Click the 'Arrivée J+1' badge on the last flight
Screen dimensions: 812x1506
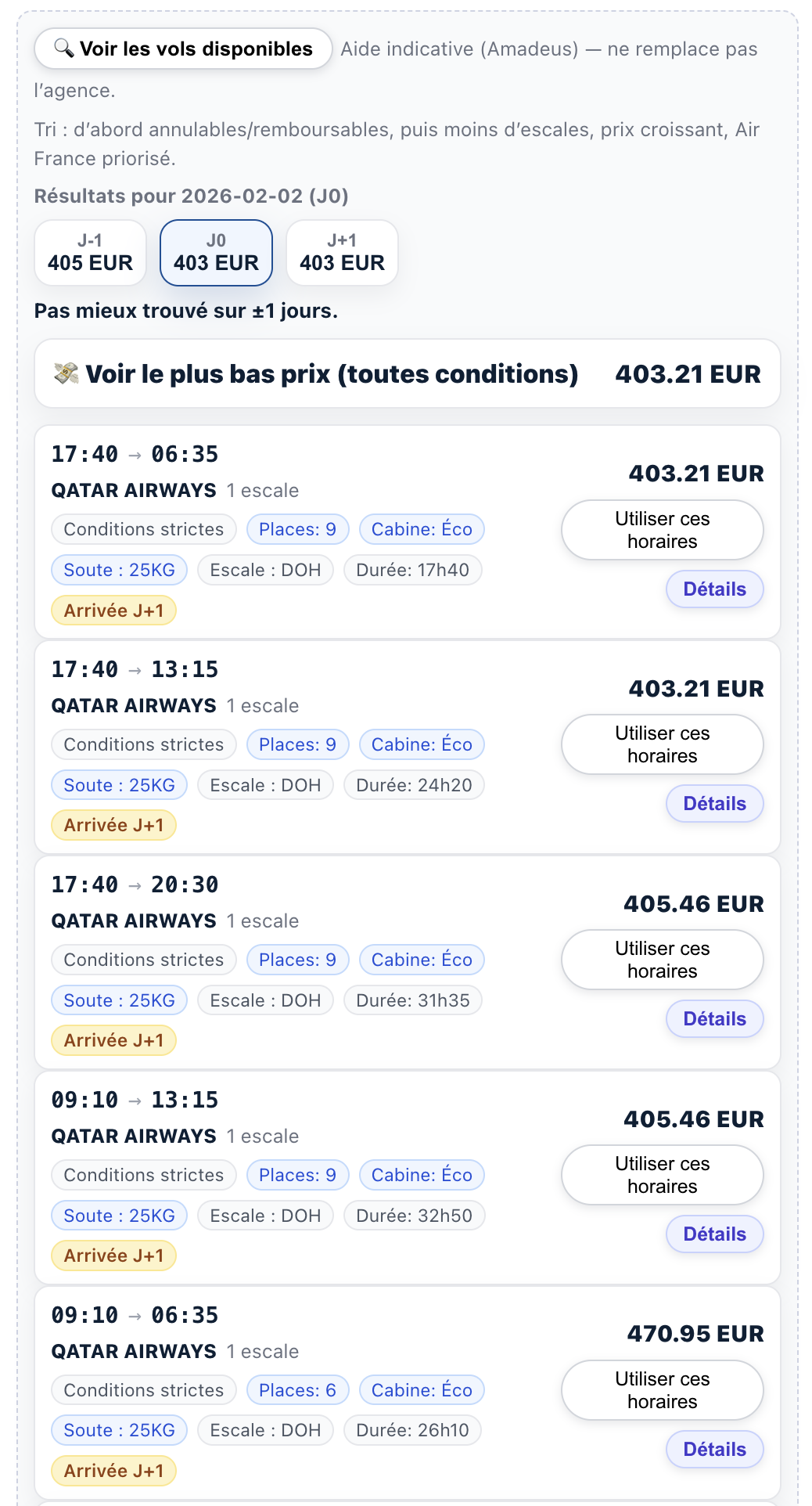click(113, 1471)
